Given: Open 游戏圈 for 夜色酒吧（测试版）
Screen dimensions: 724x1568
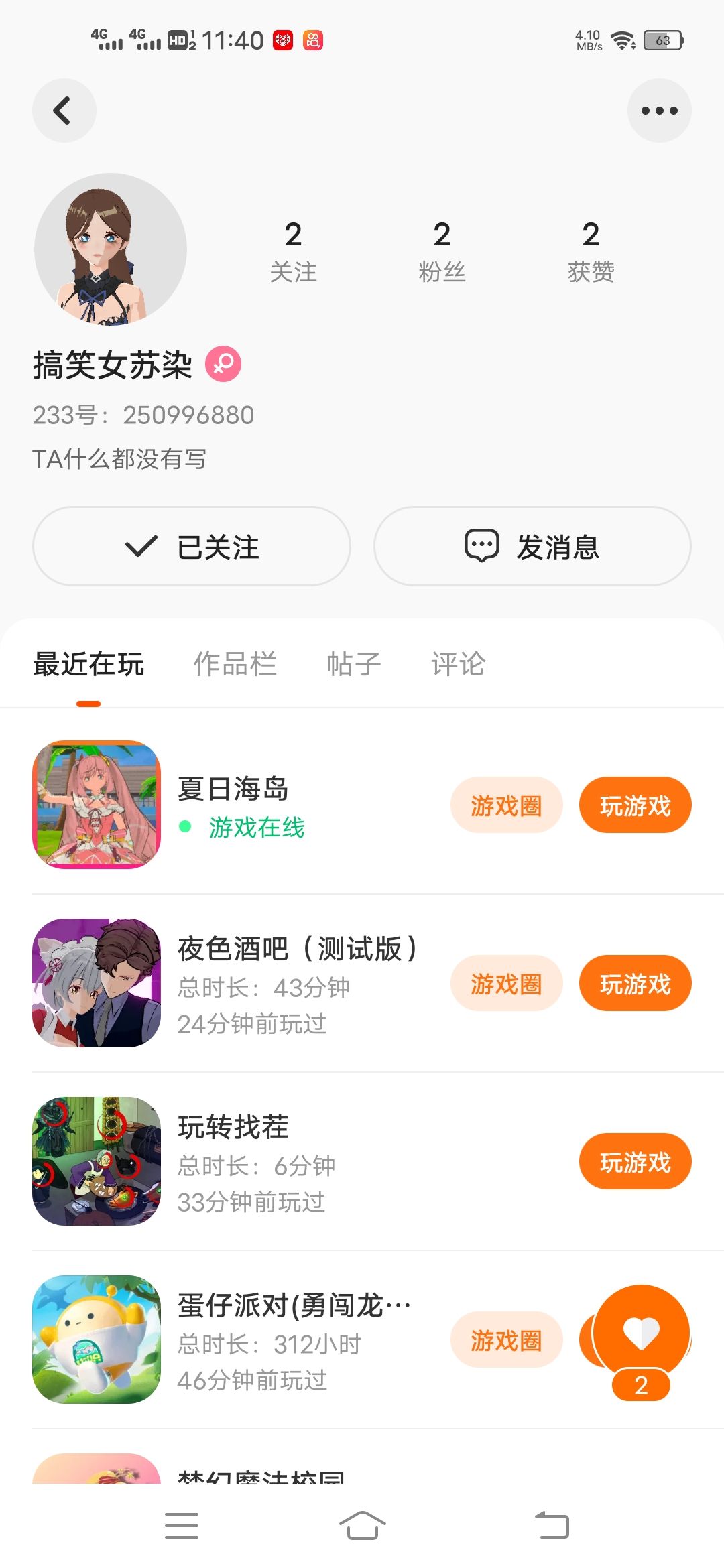Looking at the screenshot, I should tap(506, 984).
